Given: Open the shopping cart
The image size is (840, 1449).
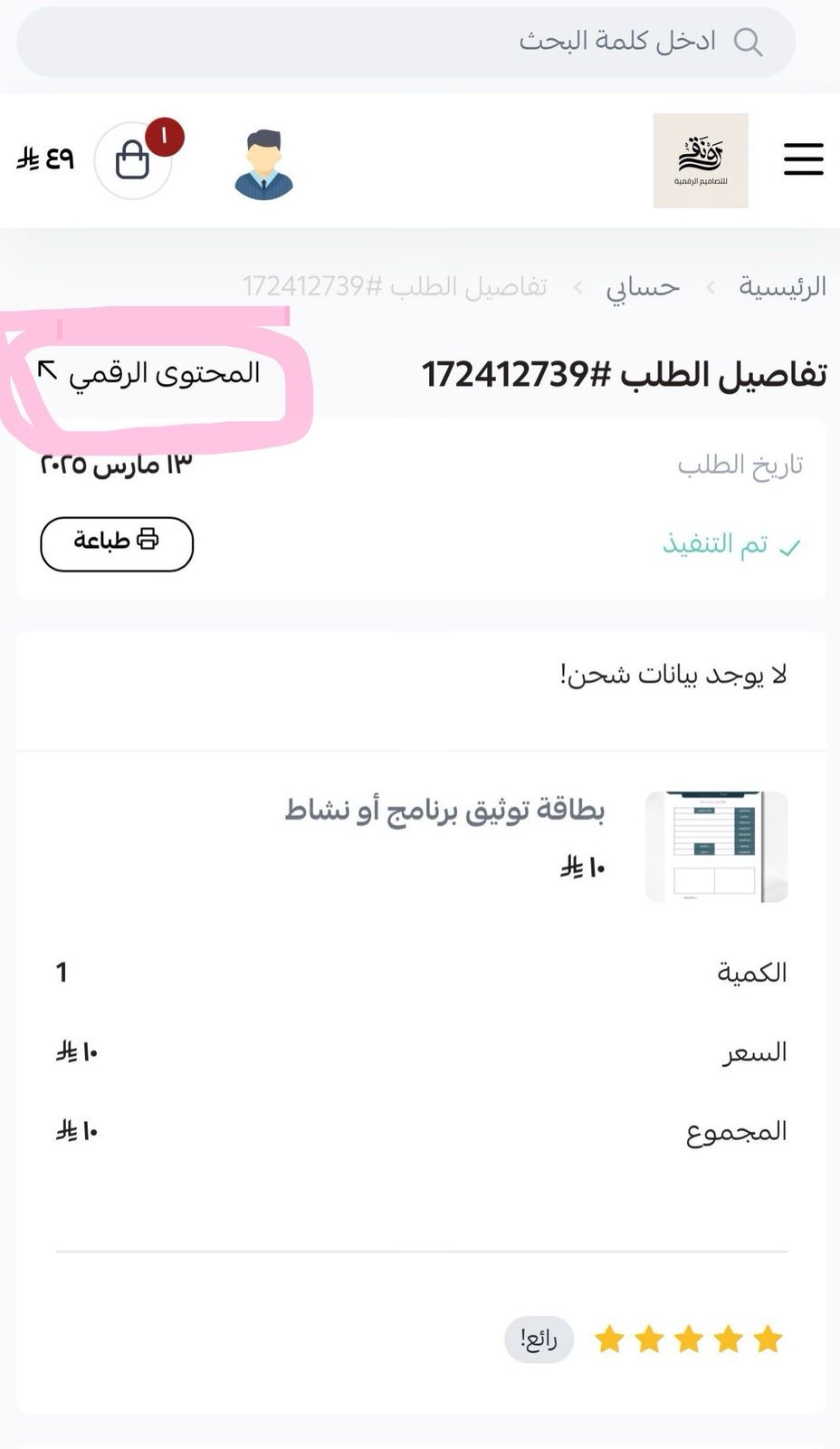Looking at the screenshot, I should pos(133,160).
